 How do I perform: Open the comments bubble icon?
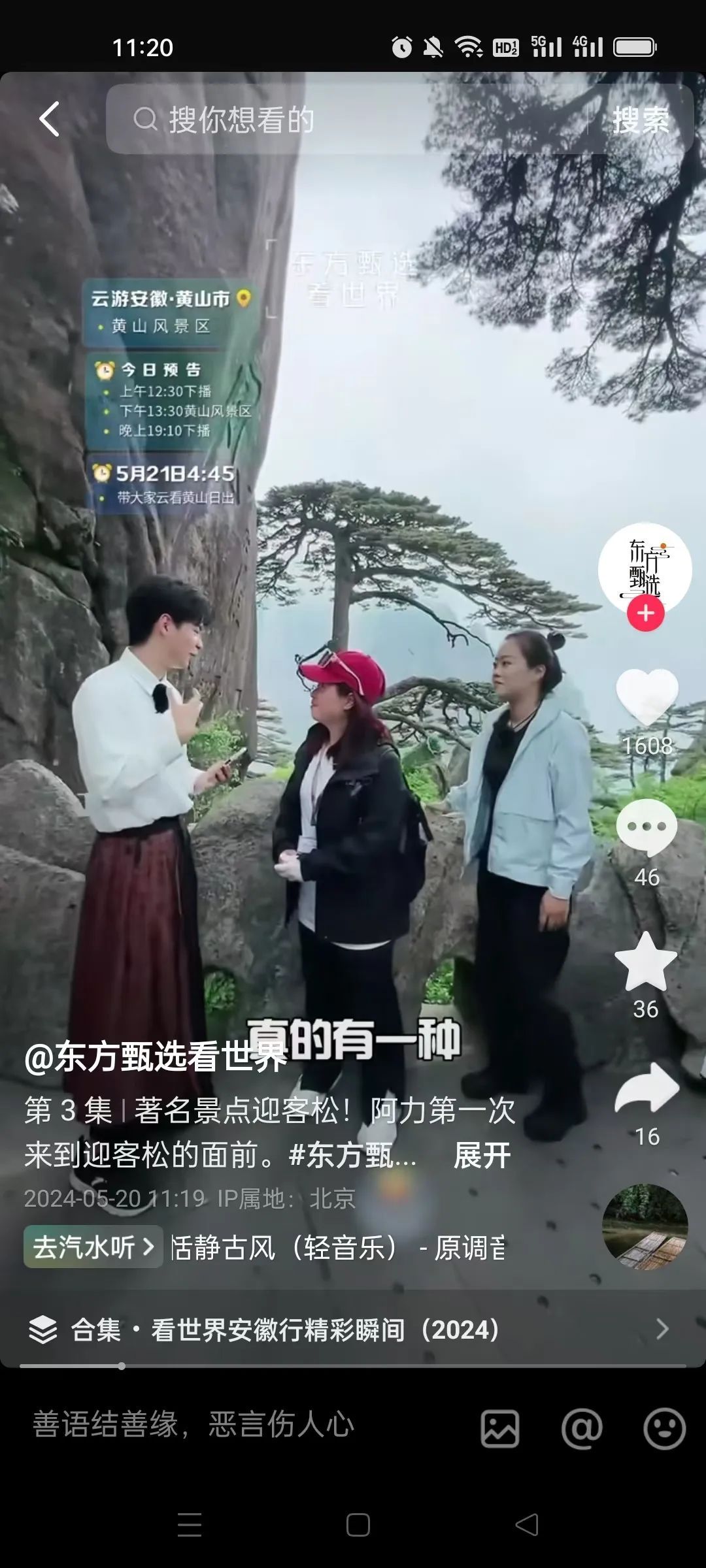pos(647,826)
